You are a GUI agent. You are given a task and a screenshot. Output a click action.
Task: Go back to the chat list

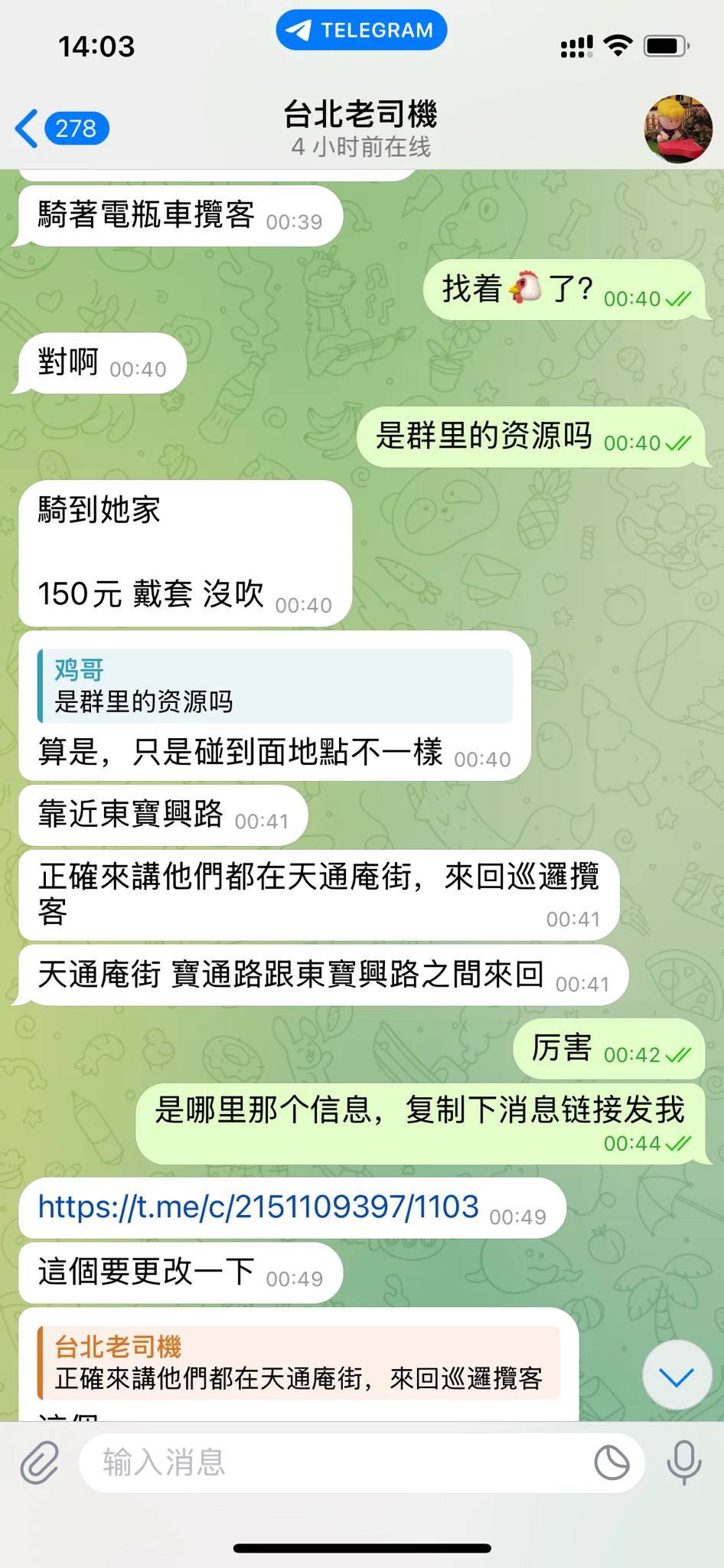click(61, 128)
